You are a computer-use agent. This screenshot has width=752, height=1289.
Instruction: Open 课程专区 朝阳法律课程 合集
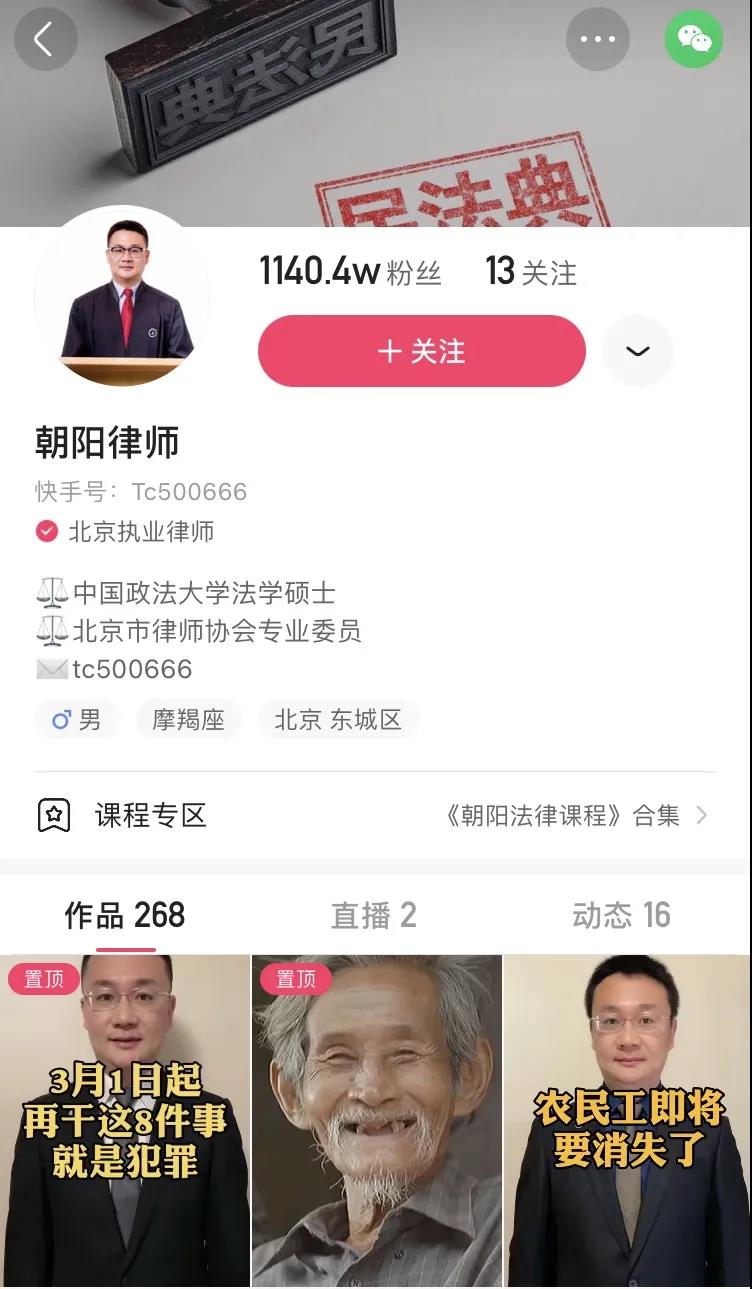point(375,815)
